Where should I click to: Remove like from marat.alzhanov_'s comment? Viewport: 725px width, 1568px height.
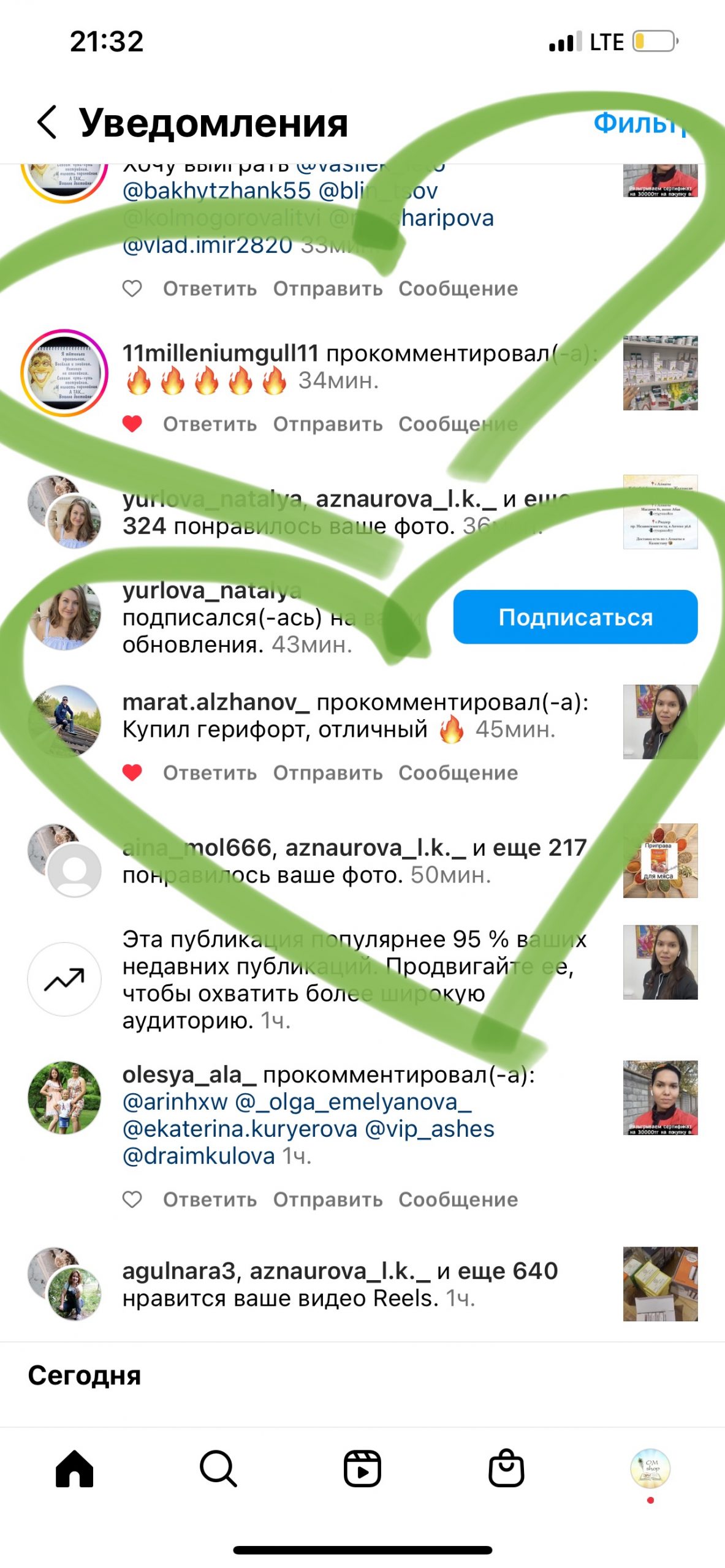pyautogui.click(x=132, y=773)
